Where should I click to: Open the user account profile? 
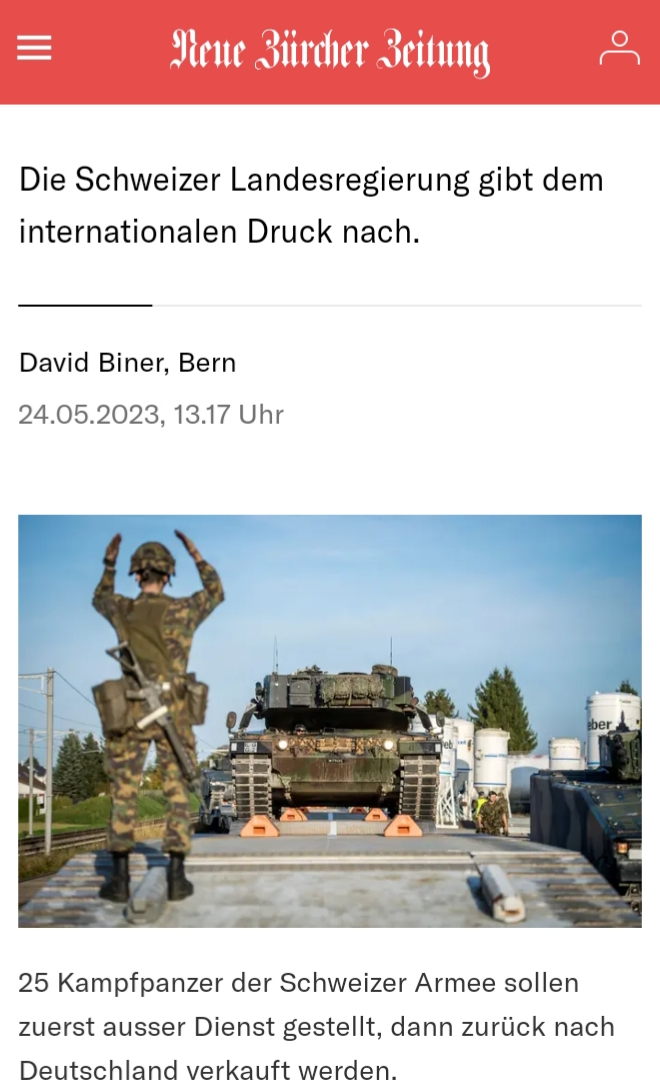(619, 48)
